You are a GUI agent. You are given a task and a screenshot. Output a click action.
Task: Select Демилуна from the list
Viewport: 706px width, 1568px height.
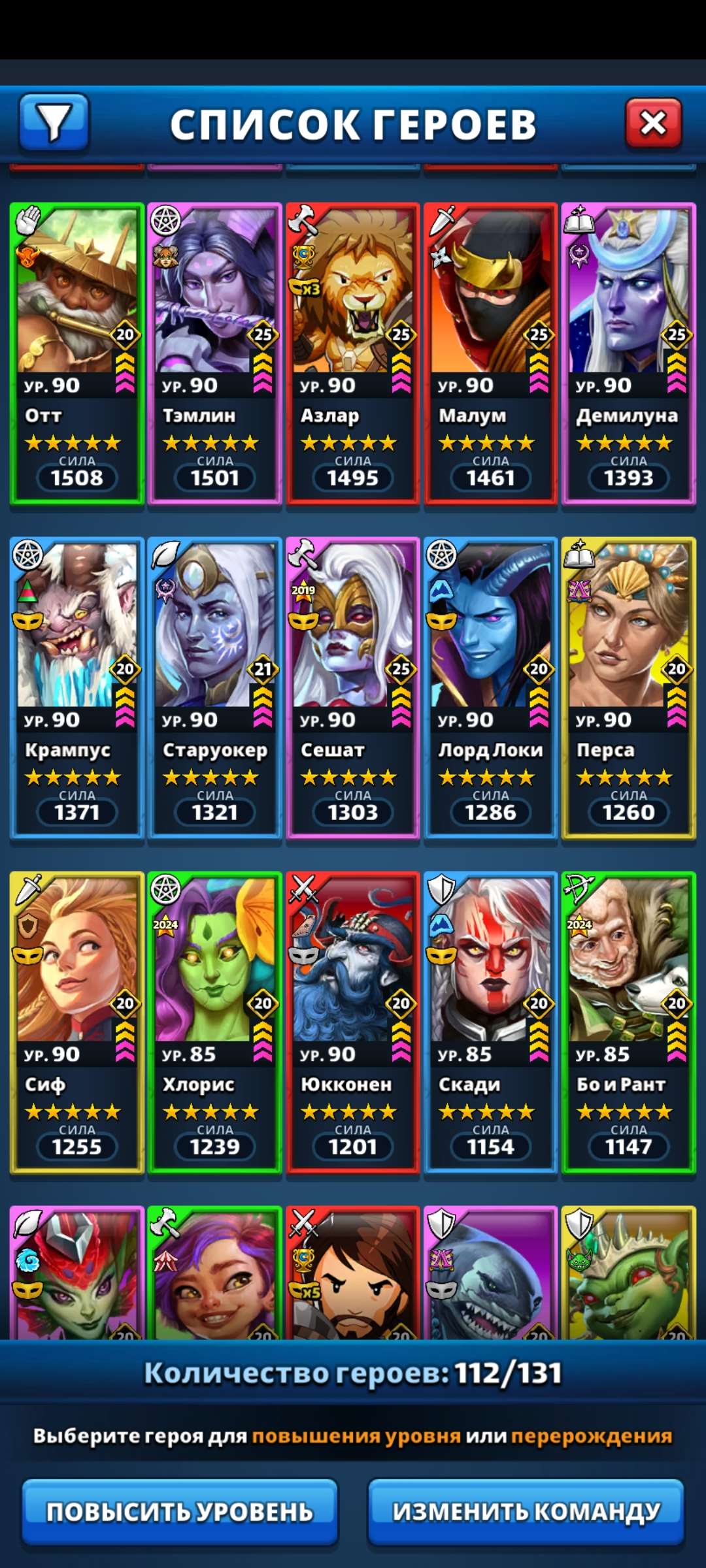(x=629, y=353)
